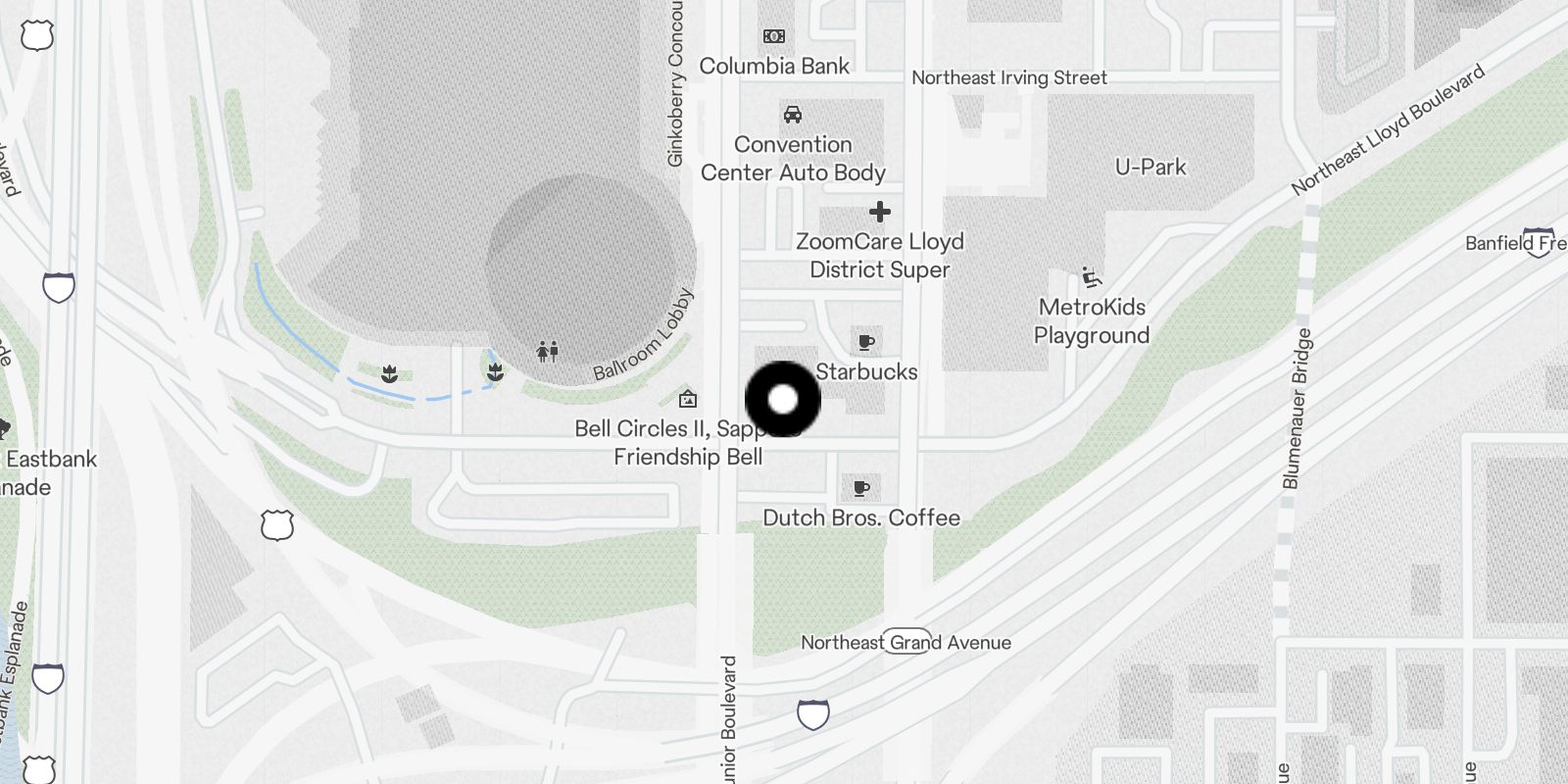
Task: Select the Starbucks coffee marker
Action: (x=865, y=342)
